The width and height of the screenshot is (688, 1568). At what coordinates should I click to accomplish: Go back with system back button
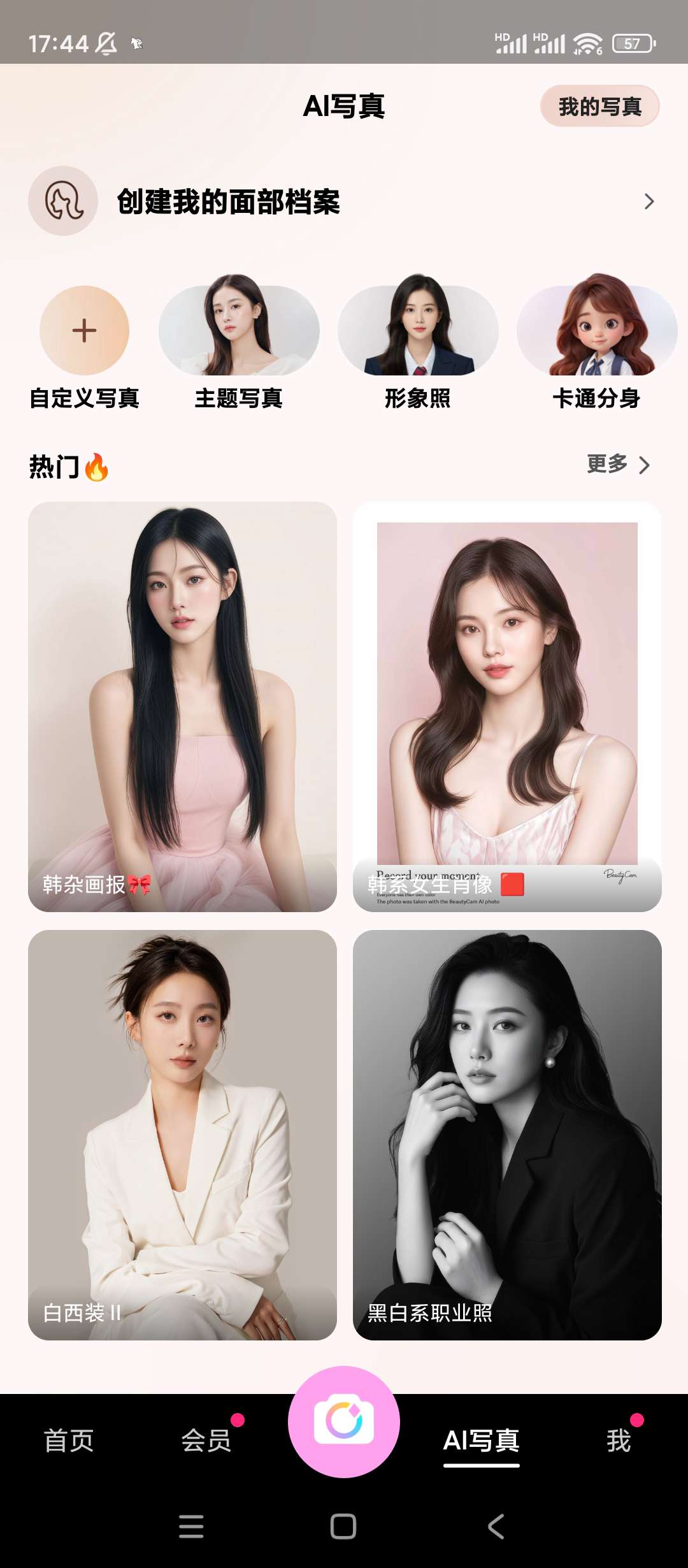pyautogui.click(x=496, y=1527)
